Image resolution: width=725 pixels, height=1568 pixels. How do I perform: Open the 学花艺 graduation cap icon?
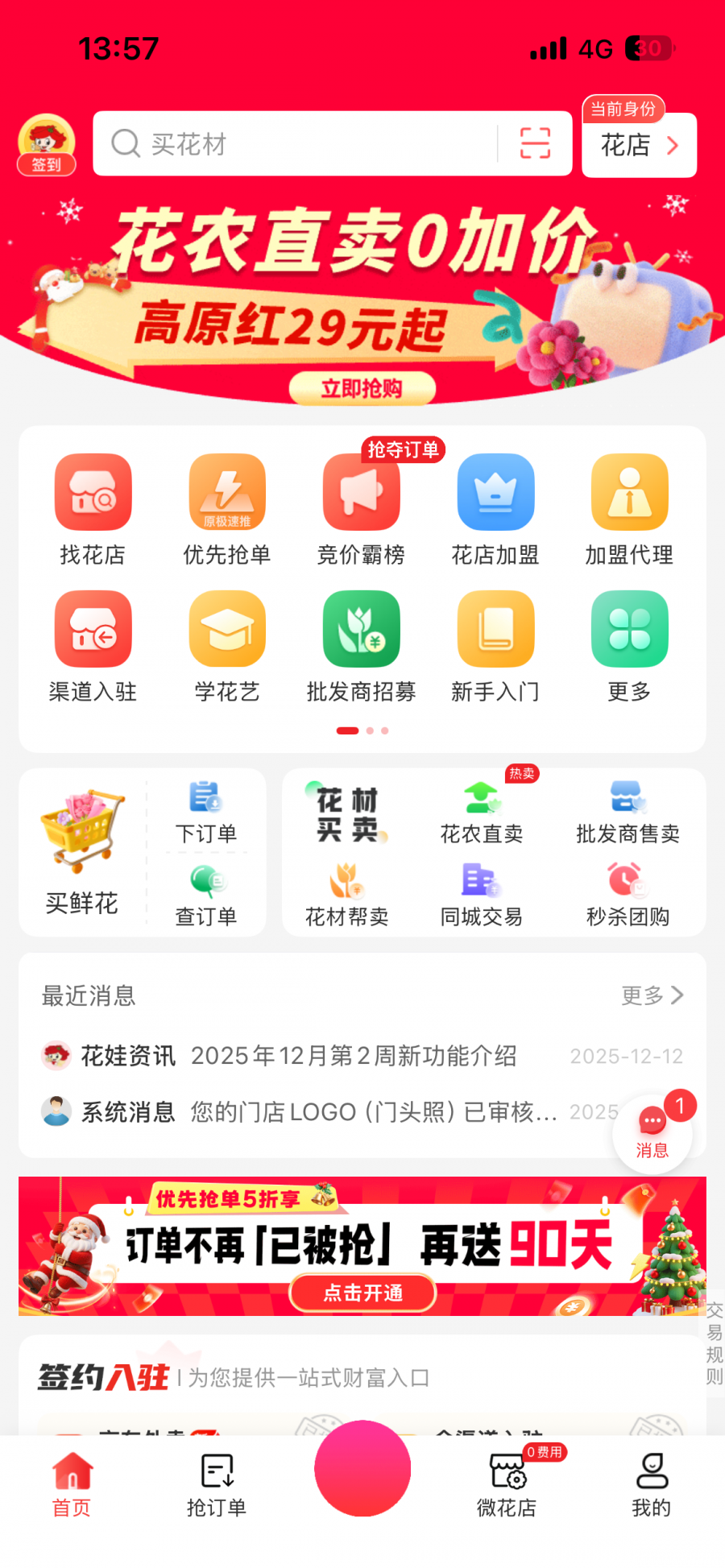click(x=227, y=644)
